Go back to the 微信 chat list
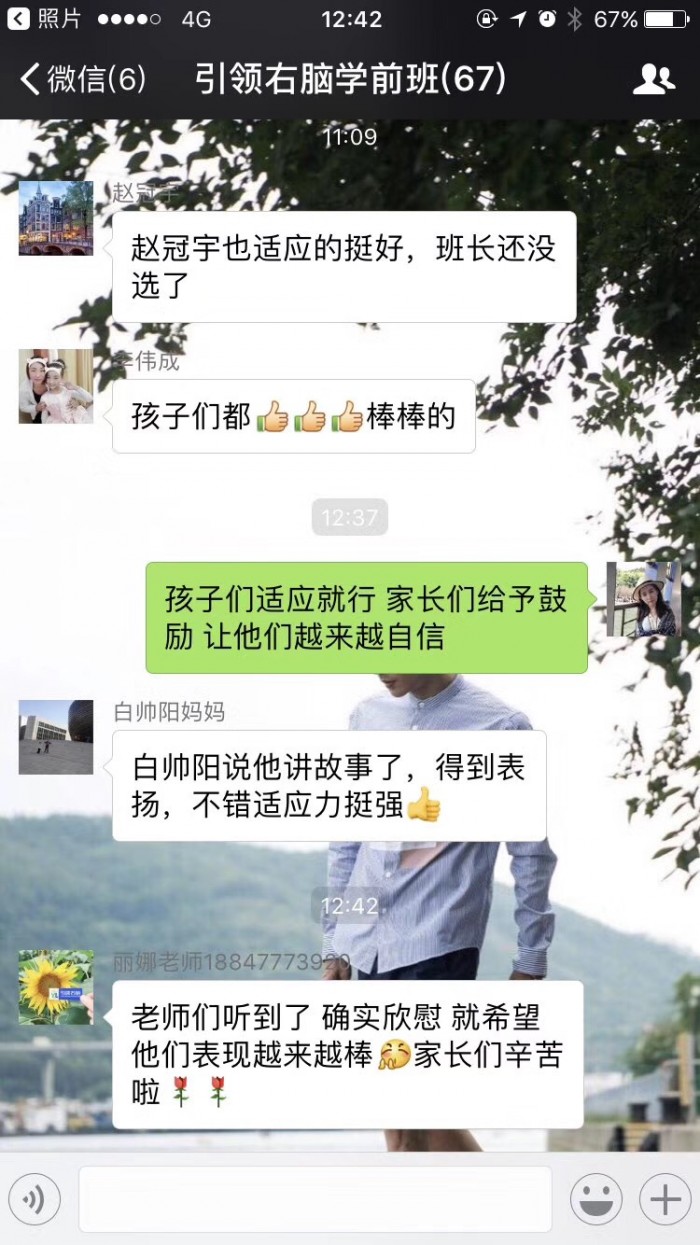 82,79
